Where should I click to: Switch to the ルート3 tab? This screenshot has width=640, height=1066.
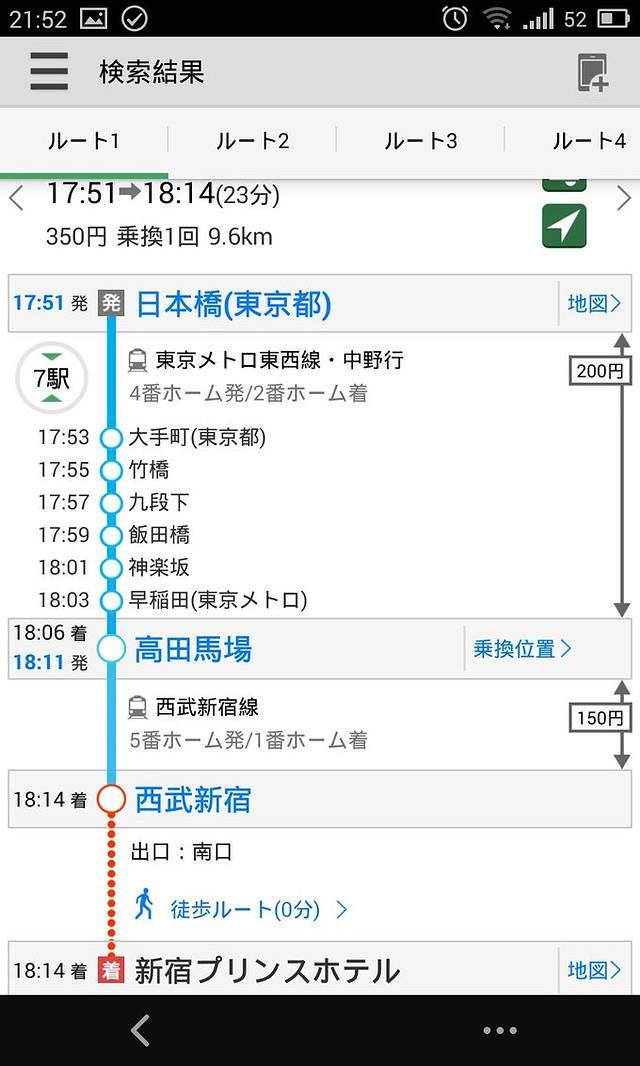pos(420,141)
